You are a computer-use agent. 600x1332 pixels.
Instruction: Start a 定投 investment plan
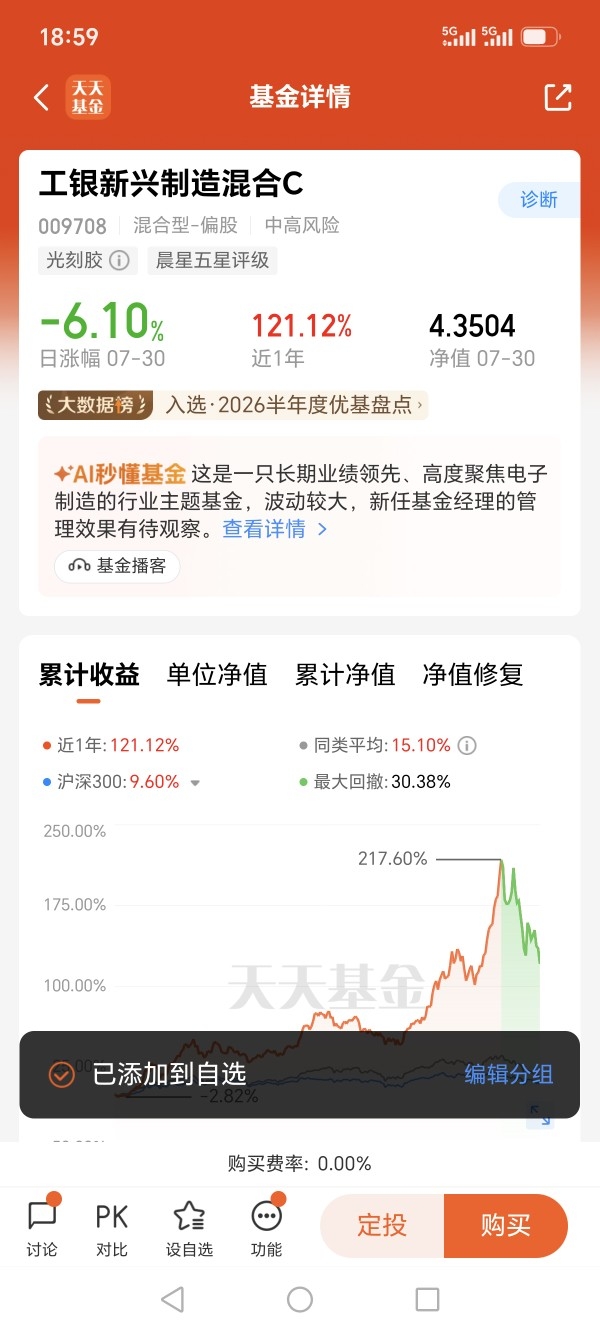coord(382,1225)
